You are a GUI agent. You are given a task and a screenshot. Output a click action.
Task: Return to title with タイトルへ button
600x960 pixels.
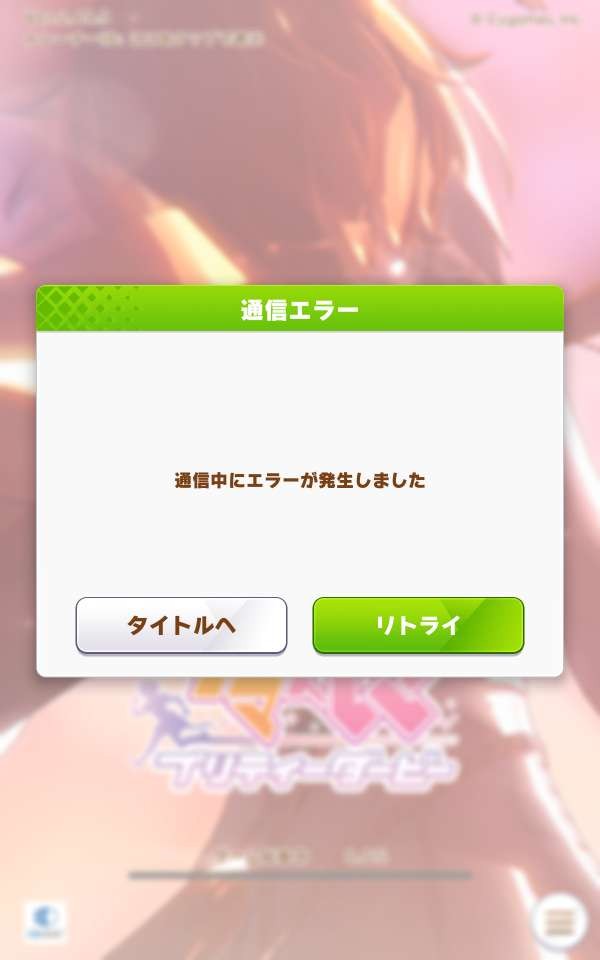[x=181, y=626]
